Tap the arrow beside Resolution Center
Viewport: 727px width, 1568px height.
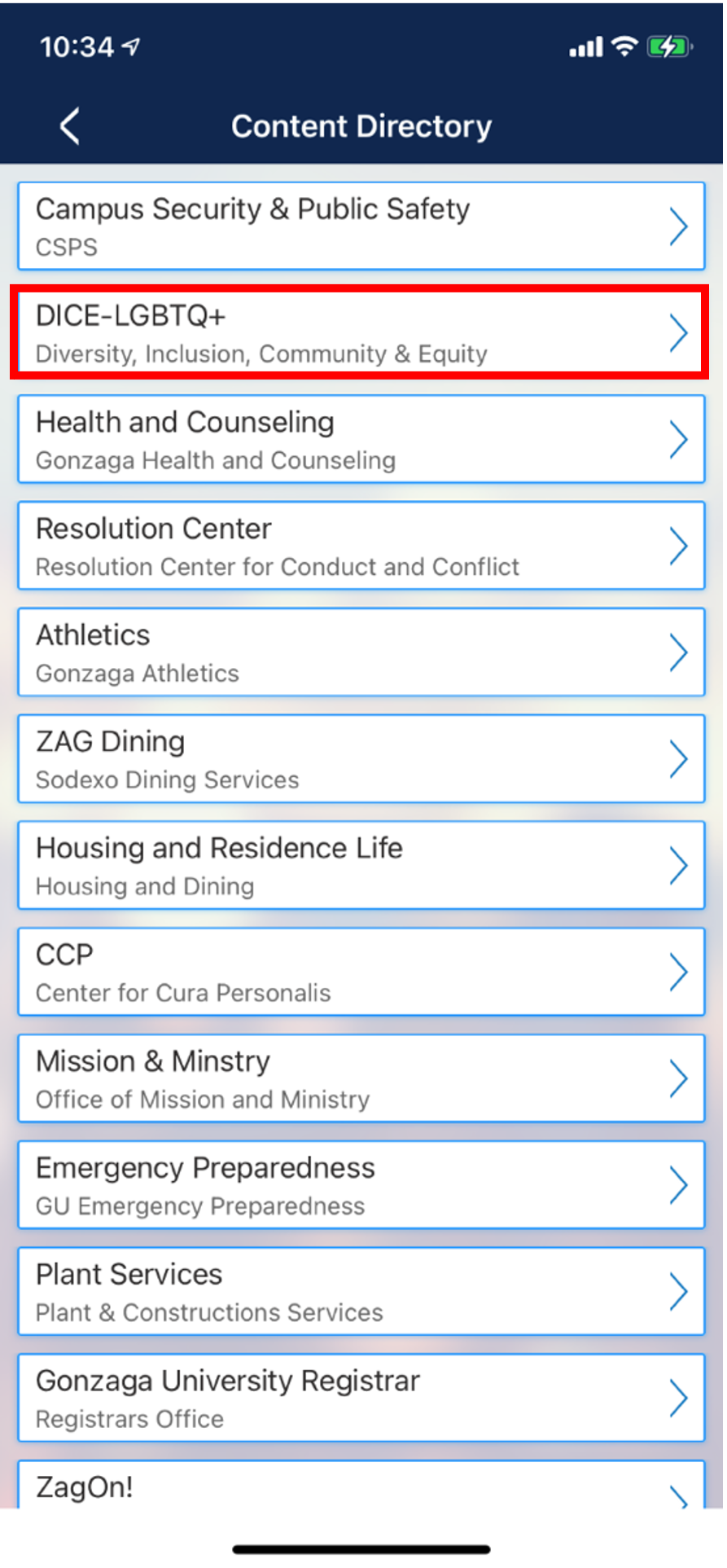coord(679,546)
